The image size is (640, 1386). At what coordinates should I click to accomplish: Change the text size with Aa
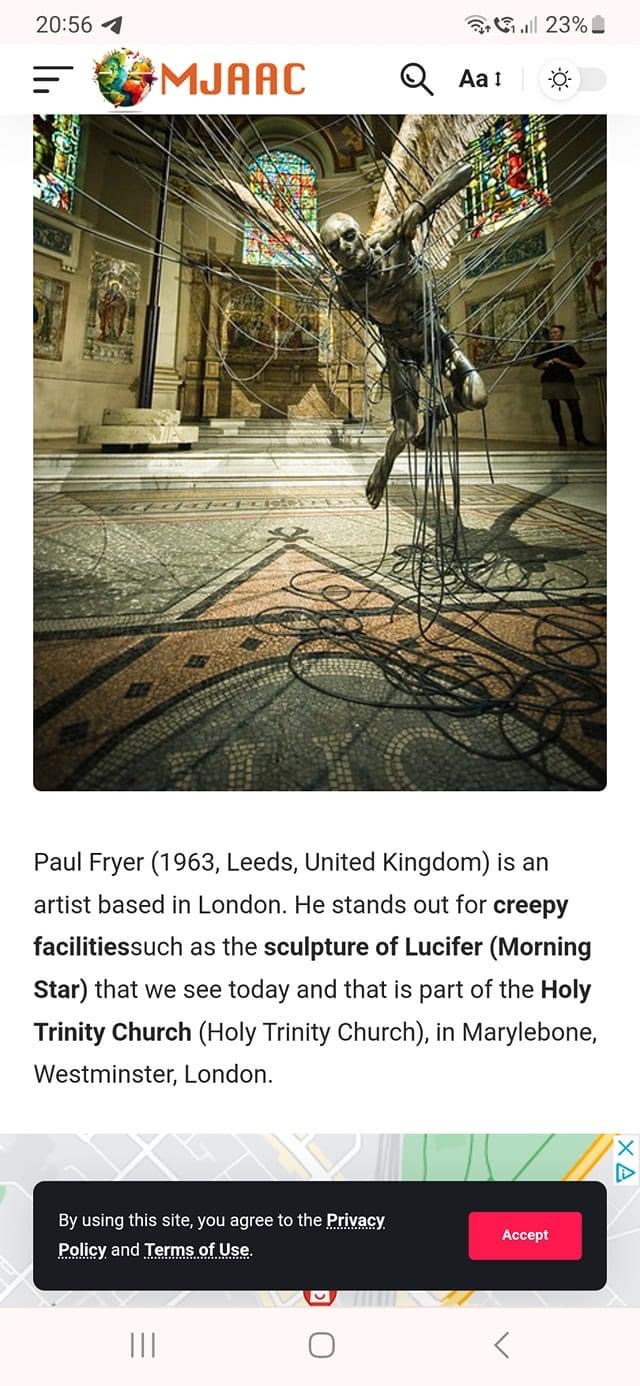479,79
